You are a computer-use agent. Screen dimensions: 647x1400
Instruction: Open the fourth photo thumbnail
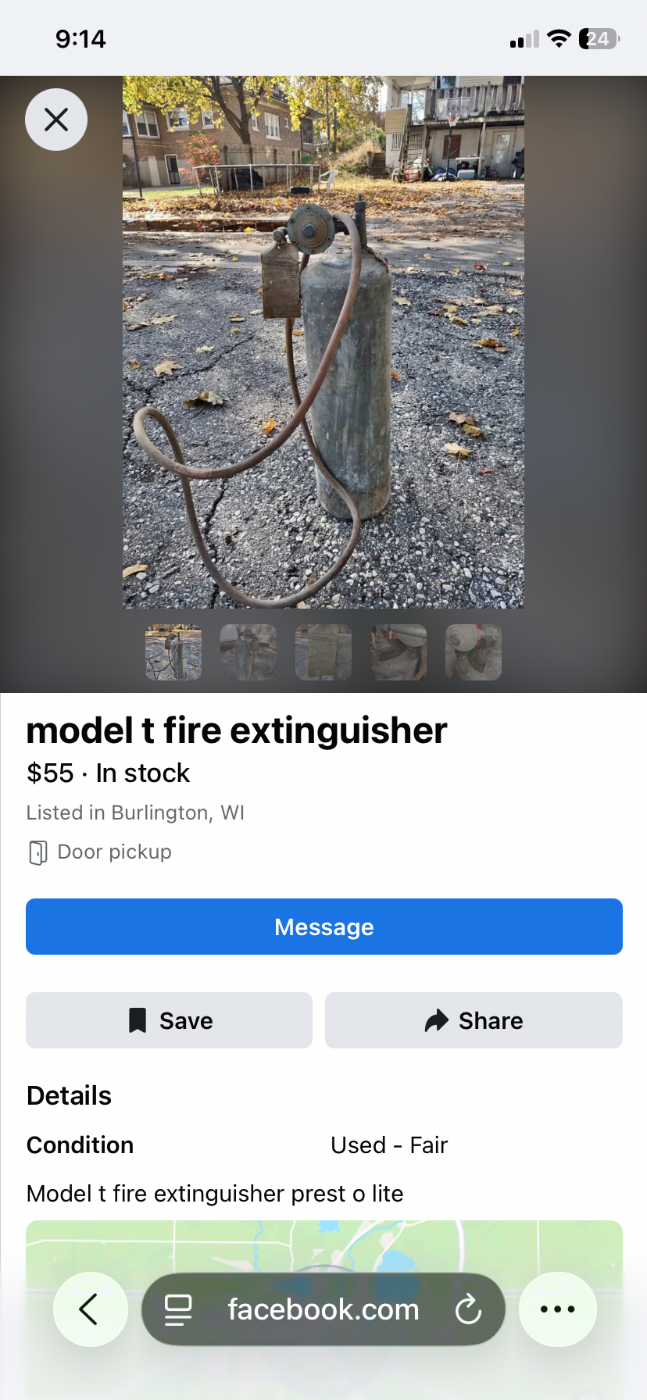click(x=398, y=652)
